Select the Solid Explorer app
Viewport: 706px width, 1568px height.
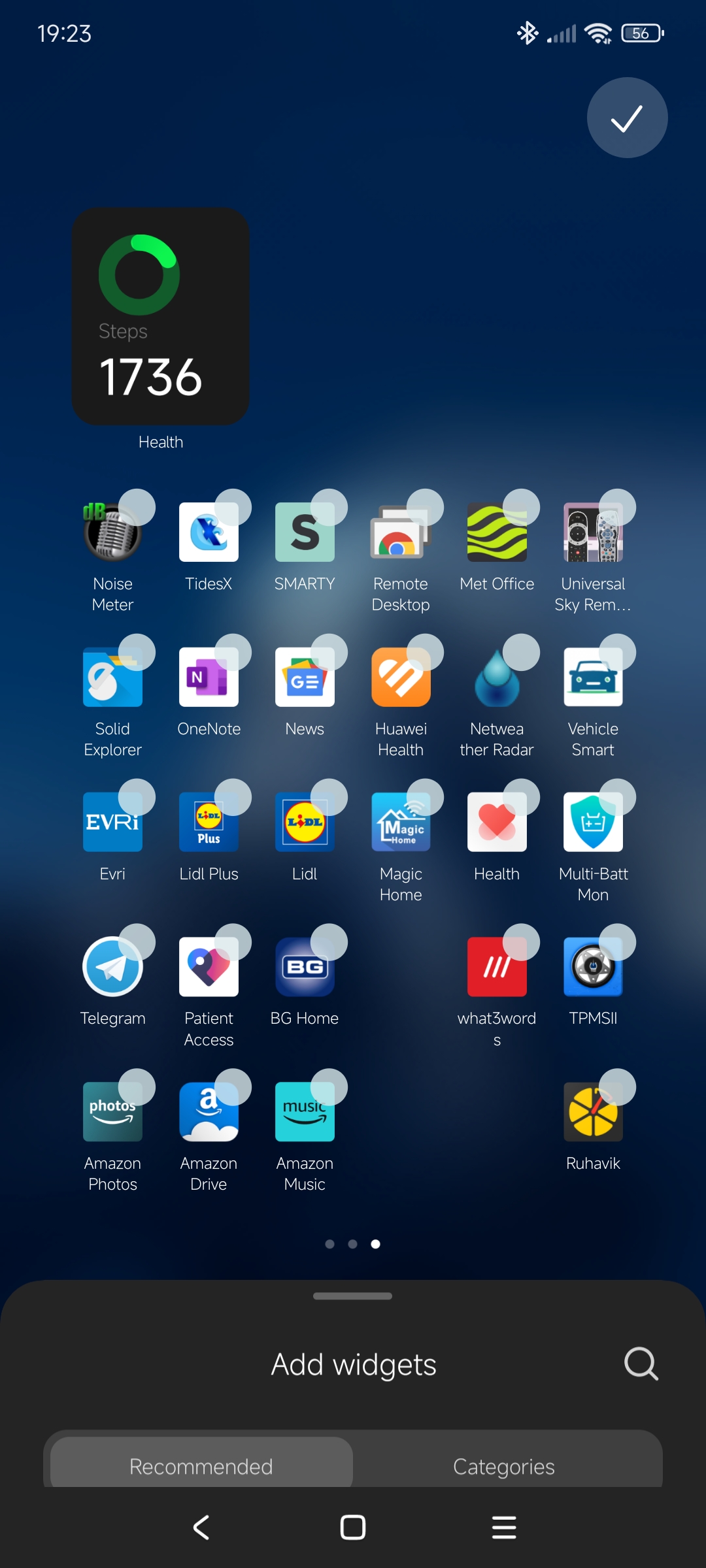[x=112, y=677]
